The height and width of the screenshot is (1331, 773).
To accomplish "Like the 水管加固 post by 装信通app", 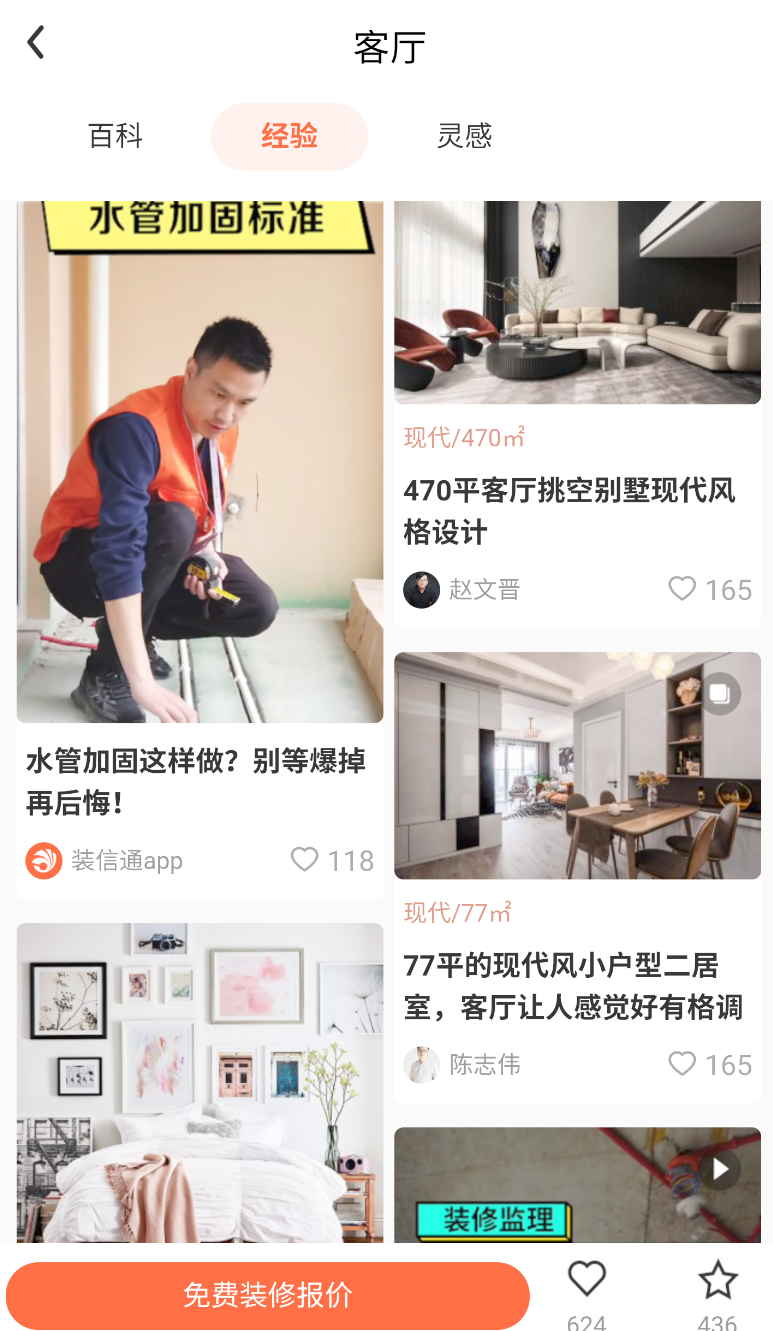I will tap(305, 860).
